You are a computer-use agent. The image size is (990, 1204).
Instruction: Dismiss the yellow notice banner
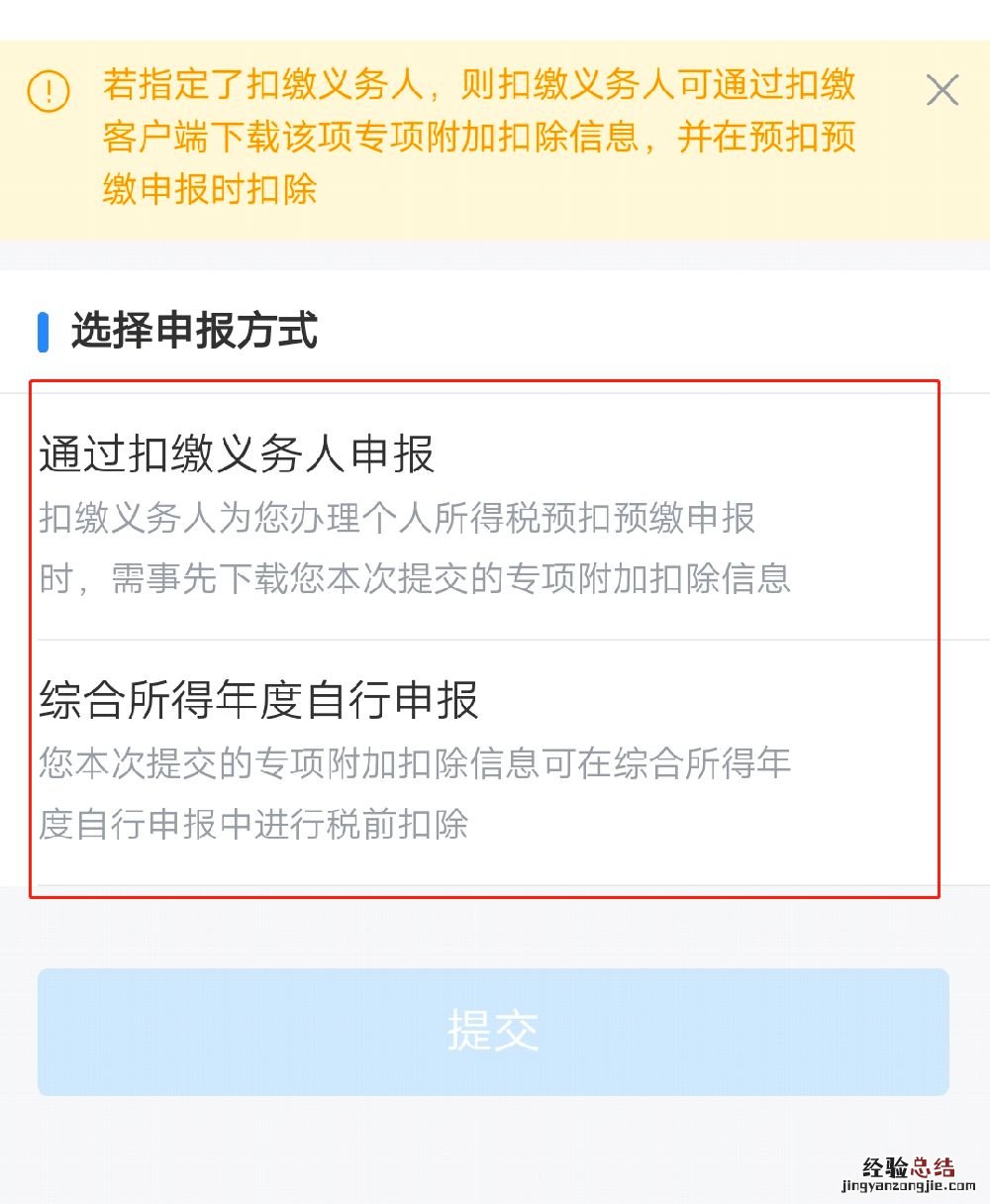pyautogui.click(x=941, y=91)
